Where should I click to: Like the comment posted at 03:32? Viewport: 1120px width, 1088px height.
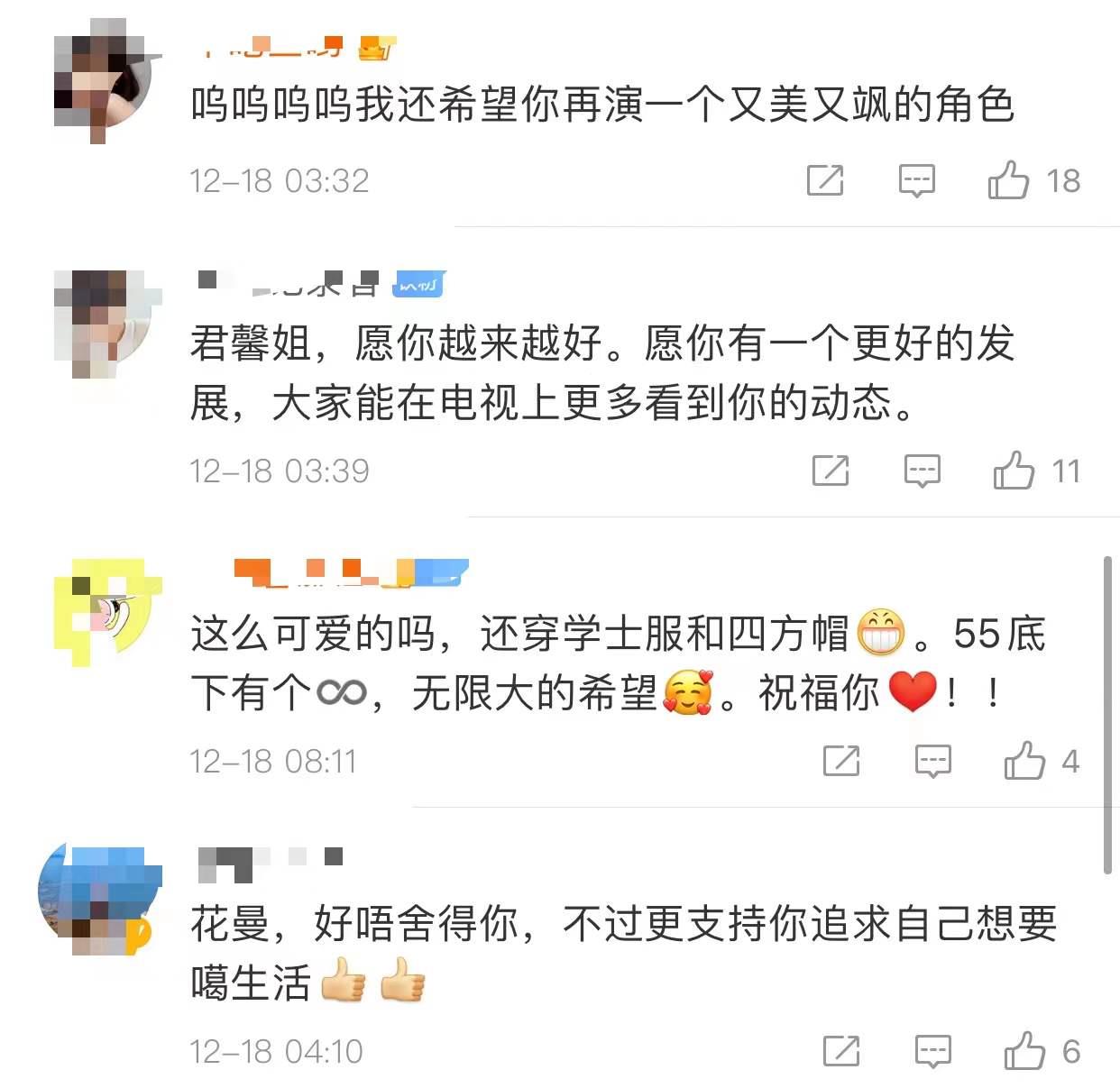click(x=1008, y=180)
